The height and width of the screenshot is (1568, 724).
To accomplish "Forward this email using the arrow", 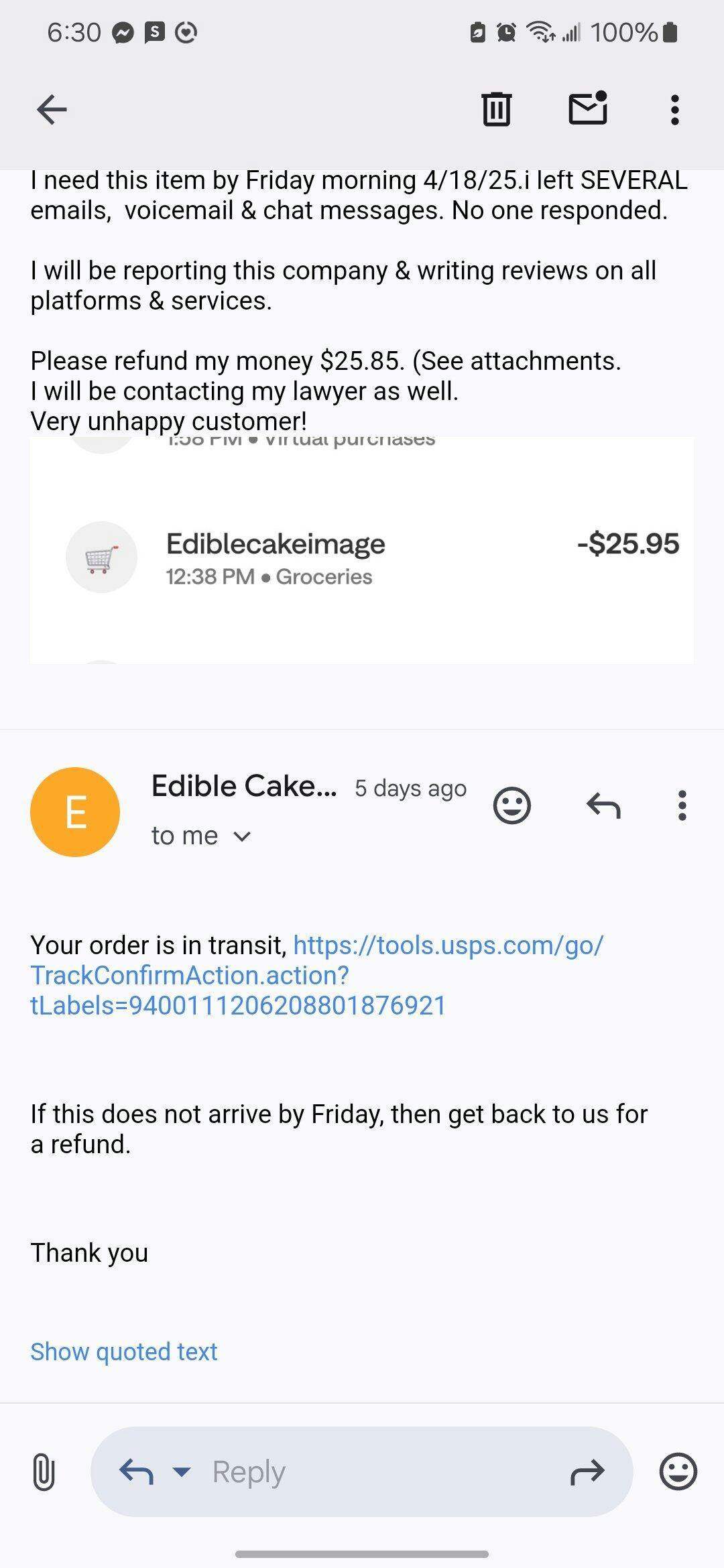I will 587,1472.
